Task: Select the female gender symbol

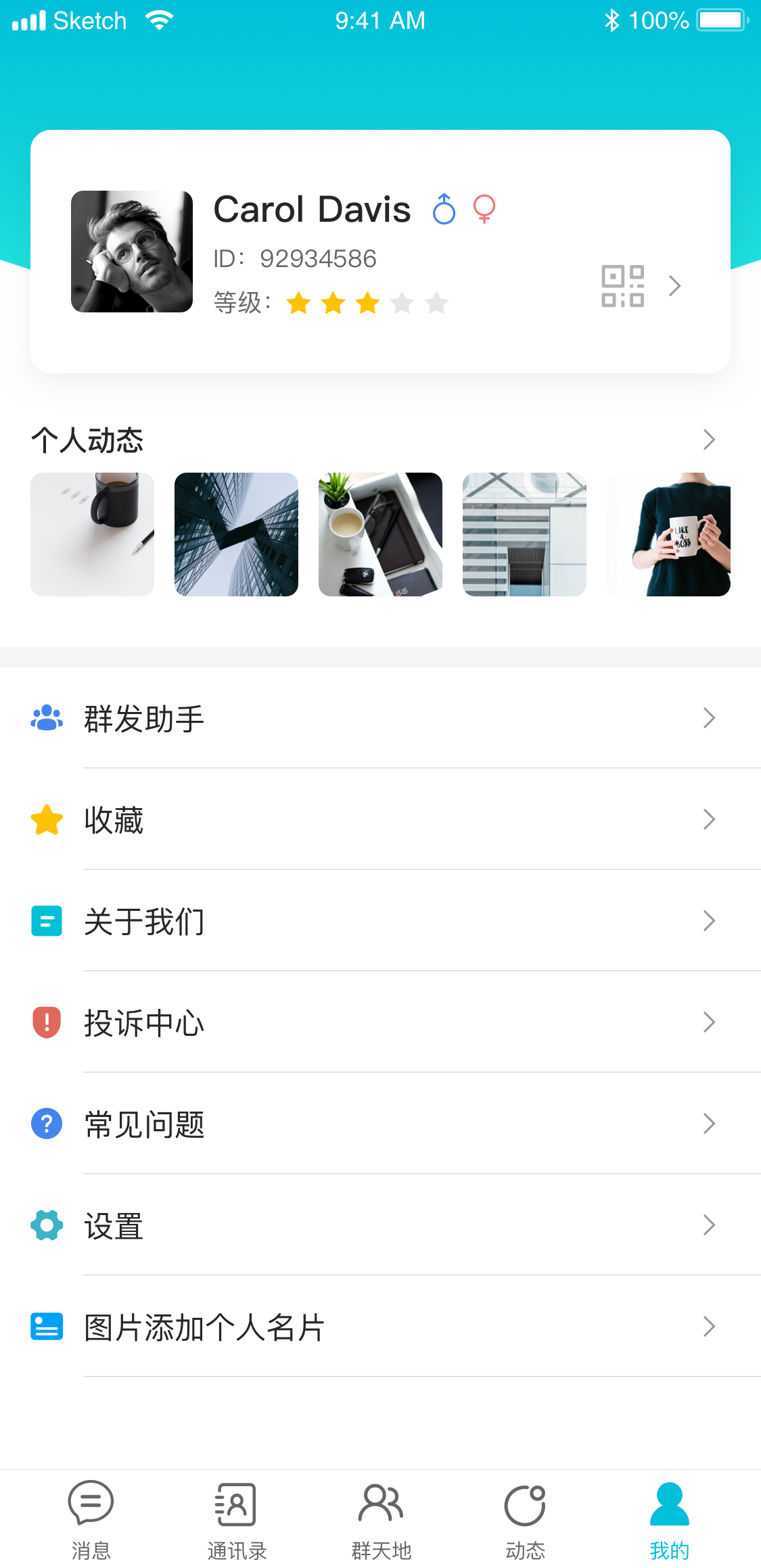Action: point(483,209)
